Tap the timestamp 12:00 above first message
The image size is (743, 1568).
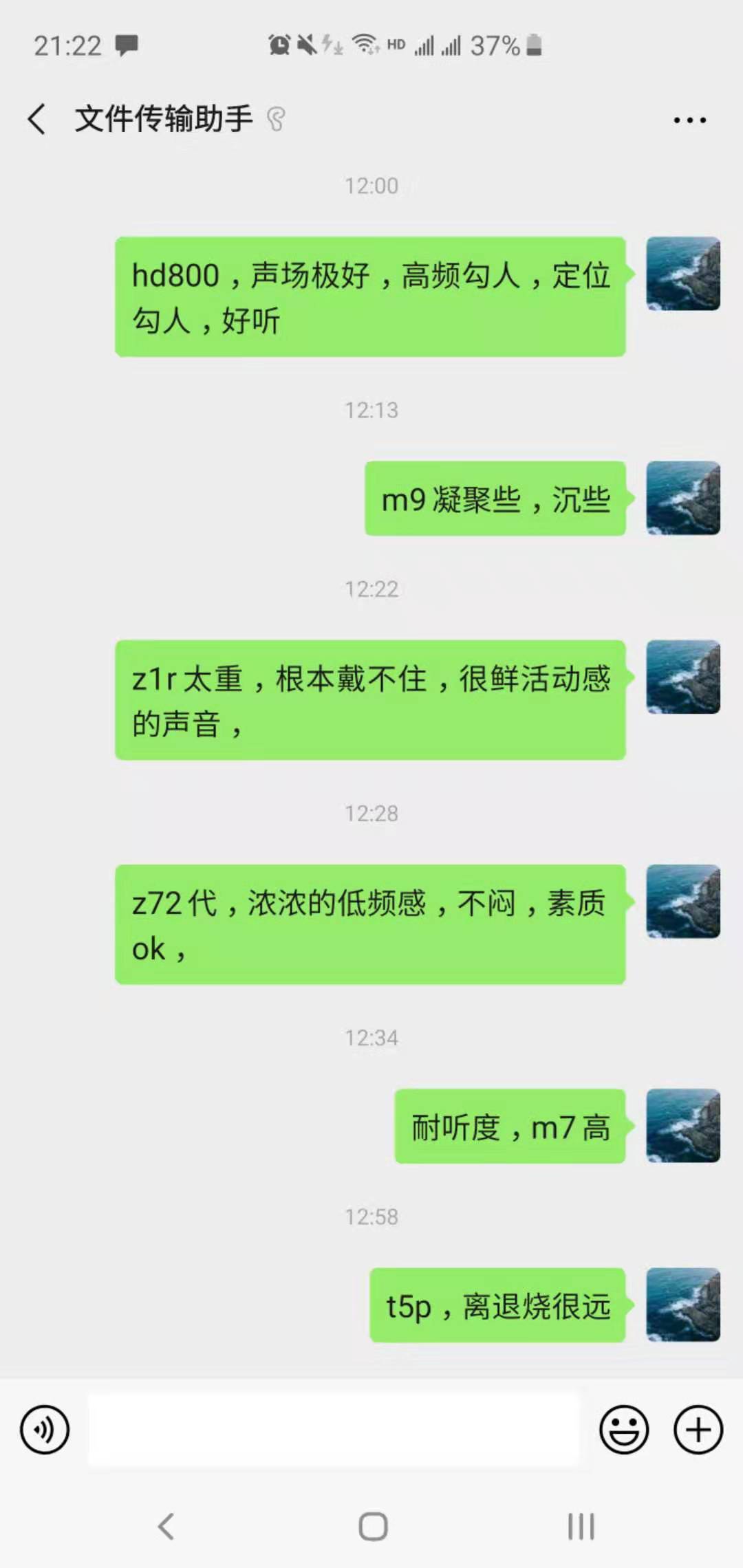click(x=371, y=184)
